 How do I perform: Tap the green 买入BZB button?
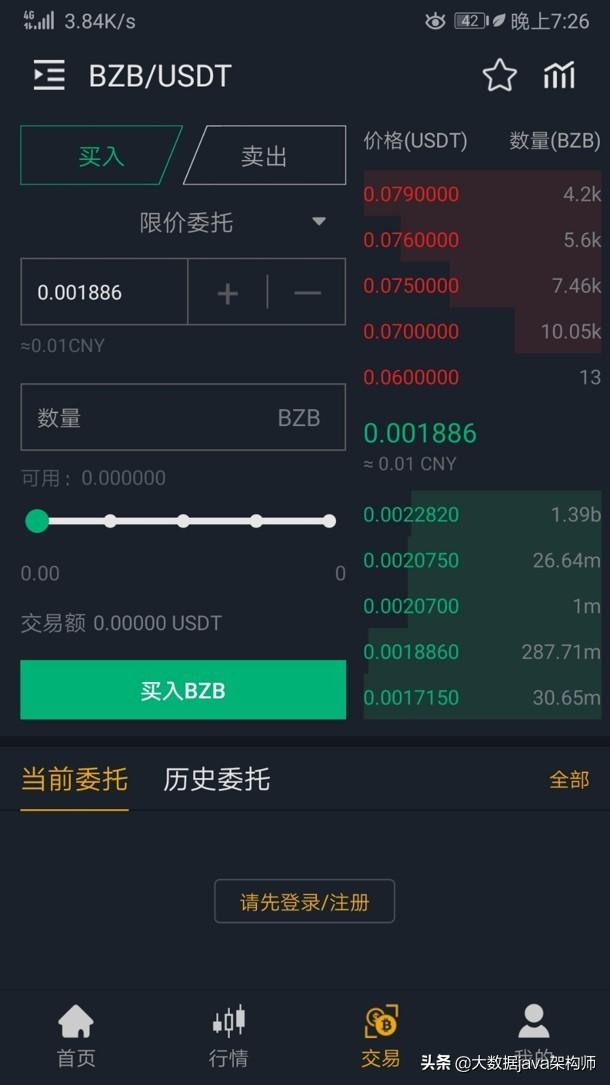[183, 690]
